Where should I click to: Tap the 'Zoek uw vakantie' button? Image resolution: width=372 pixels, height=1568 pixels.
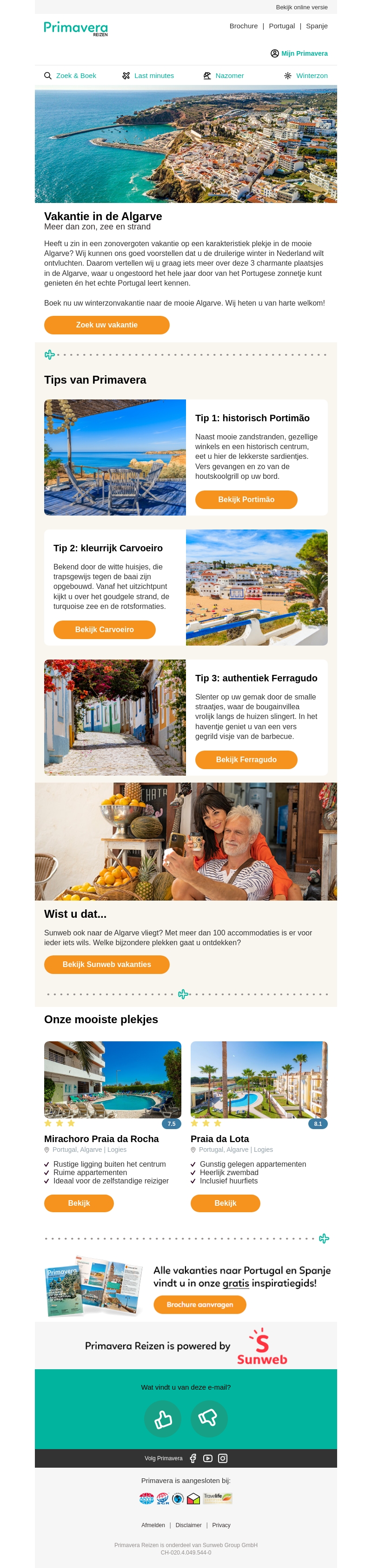point(107,325)
